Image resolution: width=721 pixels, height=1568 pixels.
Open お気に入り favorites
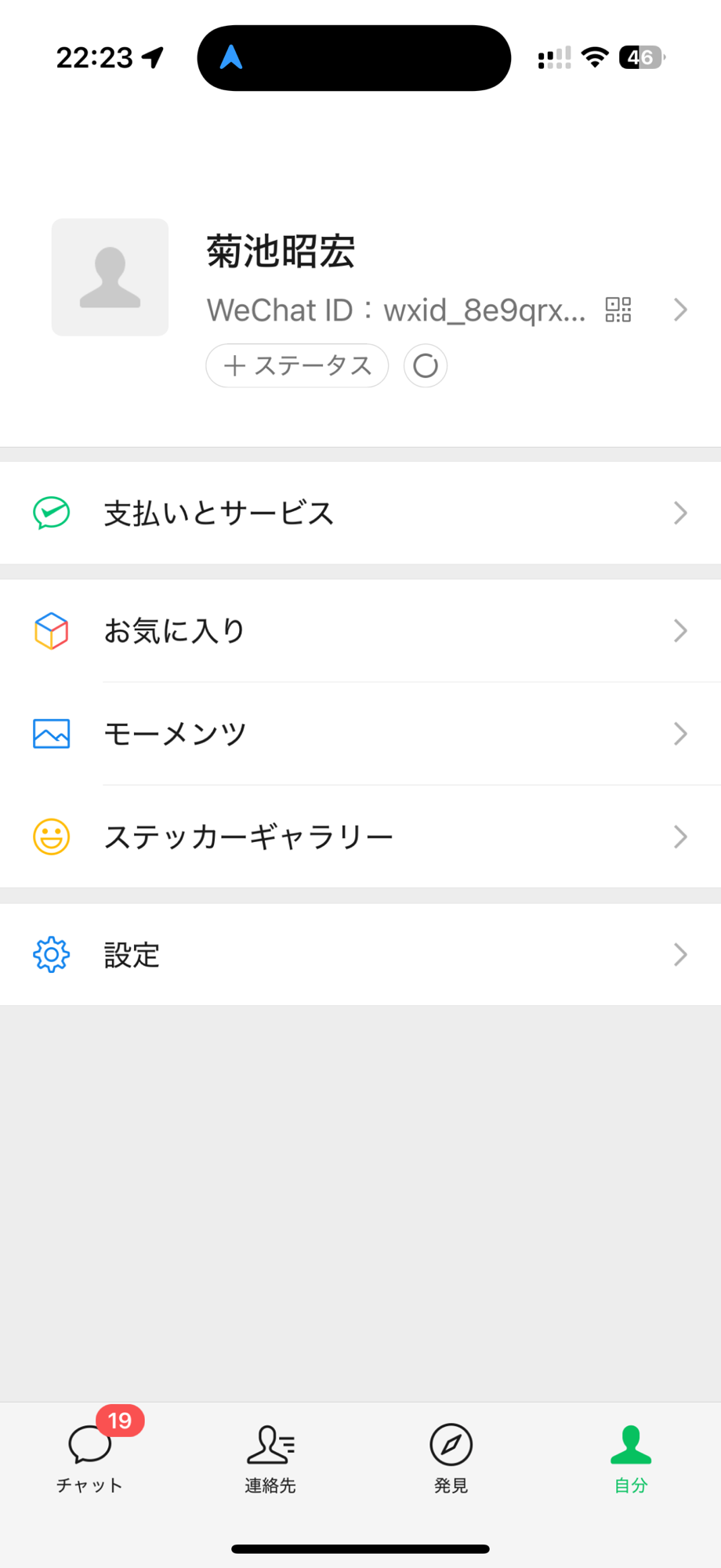tap(360, 630)
